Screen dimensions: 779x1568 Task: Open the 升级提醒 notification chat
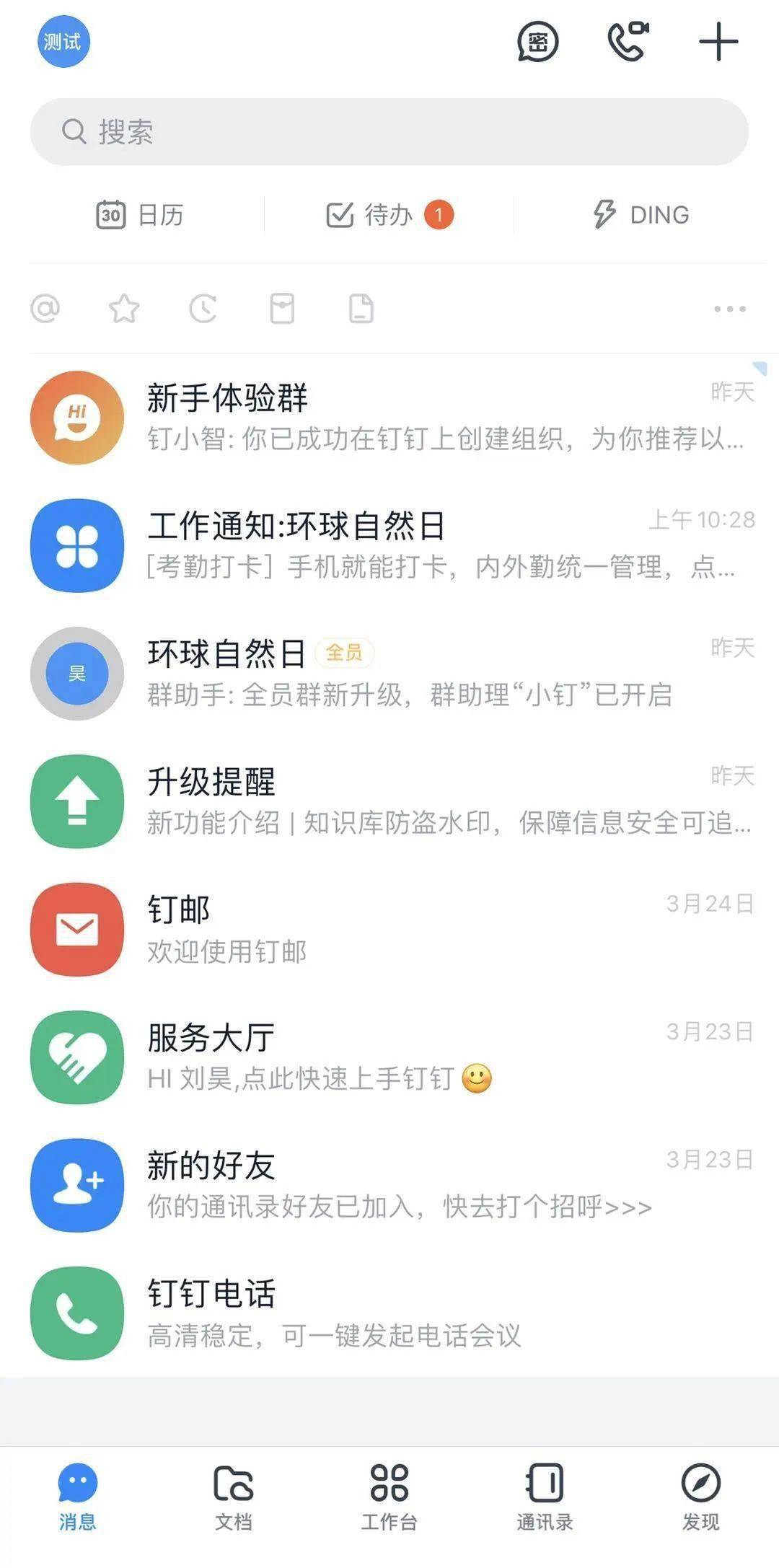coord(289,801)
